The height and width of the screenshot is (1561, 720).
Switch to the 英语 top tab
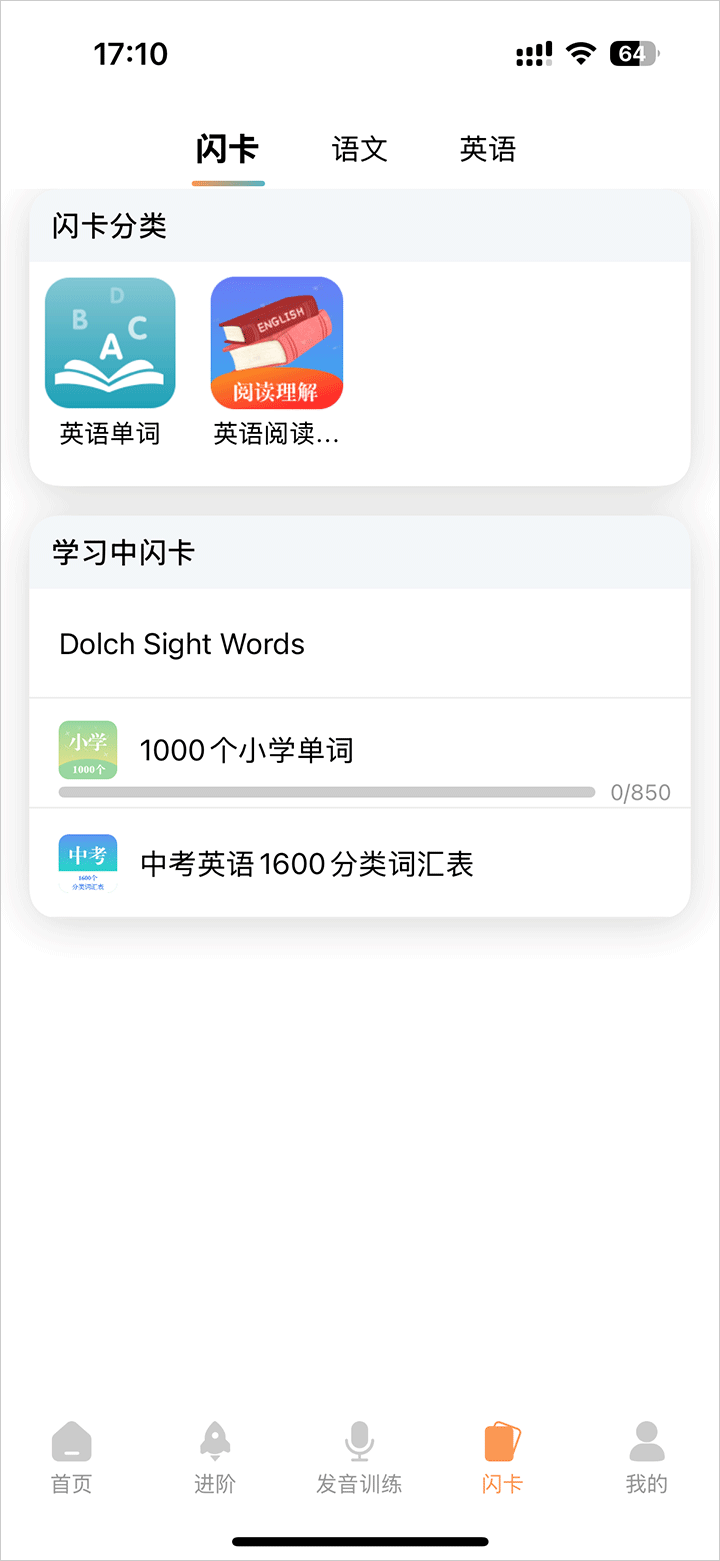tap(487, 150)
